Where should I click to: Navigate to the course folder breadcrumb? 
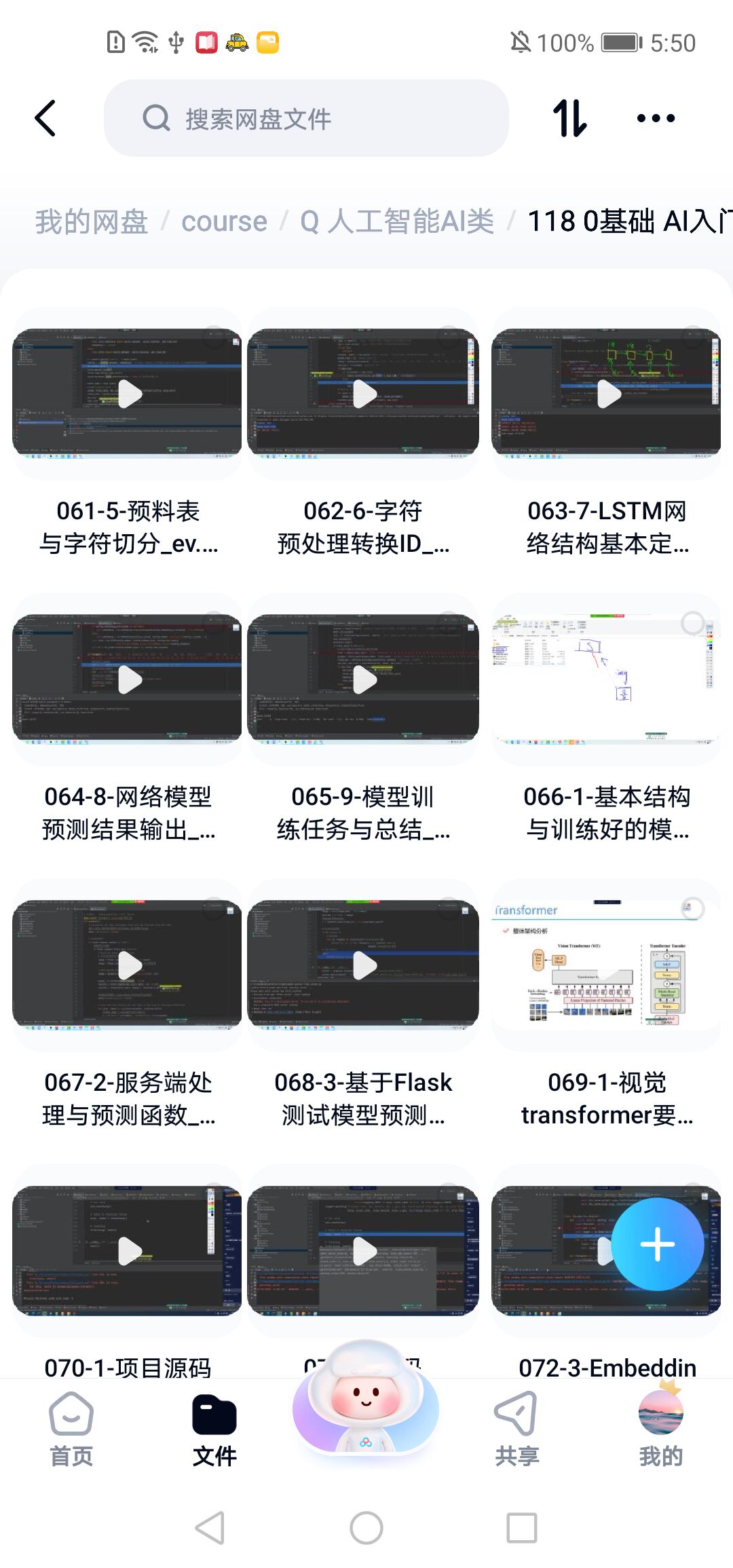pos(224,221)
